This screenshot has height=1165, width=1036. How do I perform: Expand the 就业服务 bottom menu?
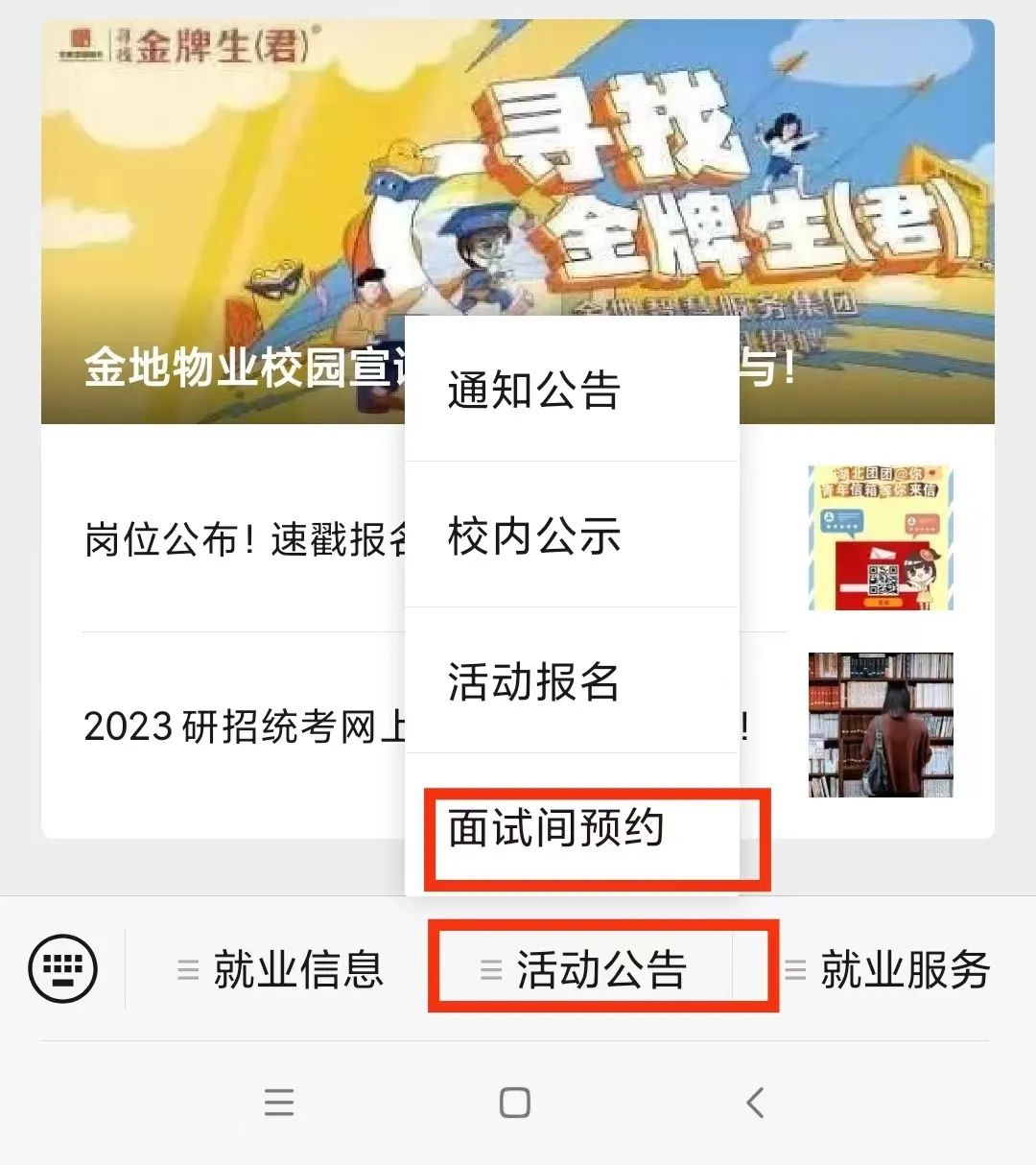(x=887, y=969)
